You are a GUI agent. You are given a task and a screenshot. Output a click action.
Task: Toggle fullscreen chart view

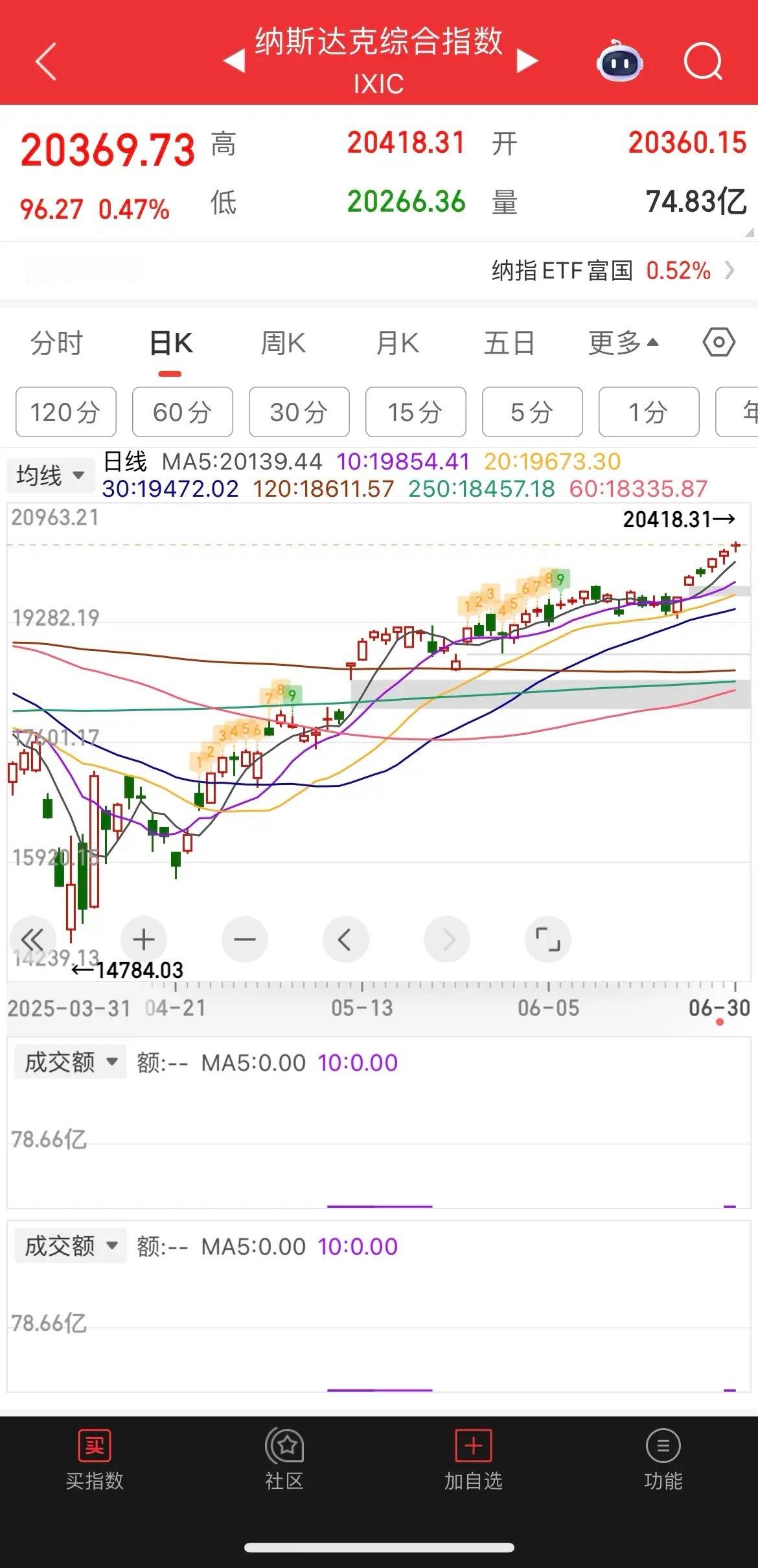point(547,939)
